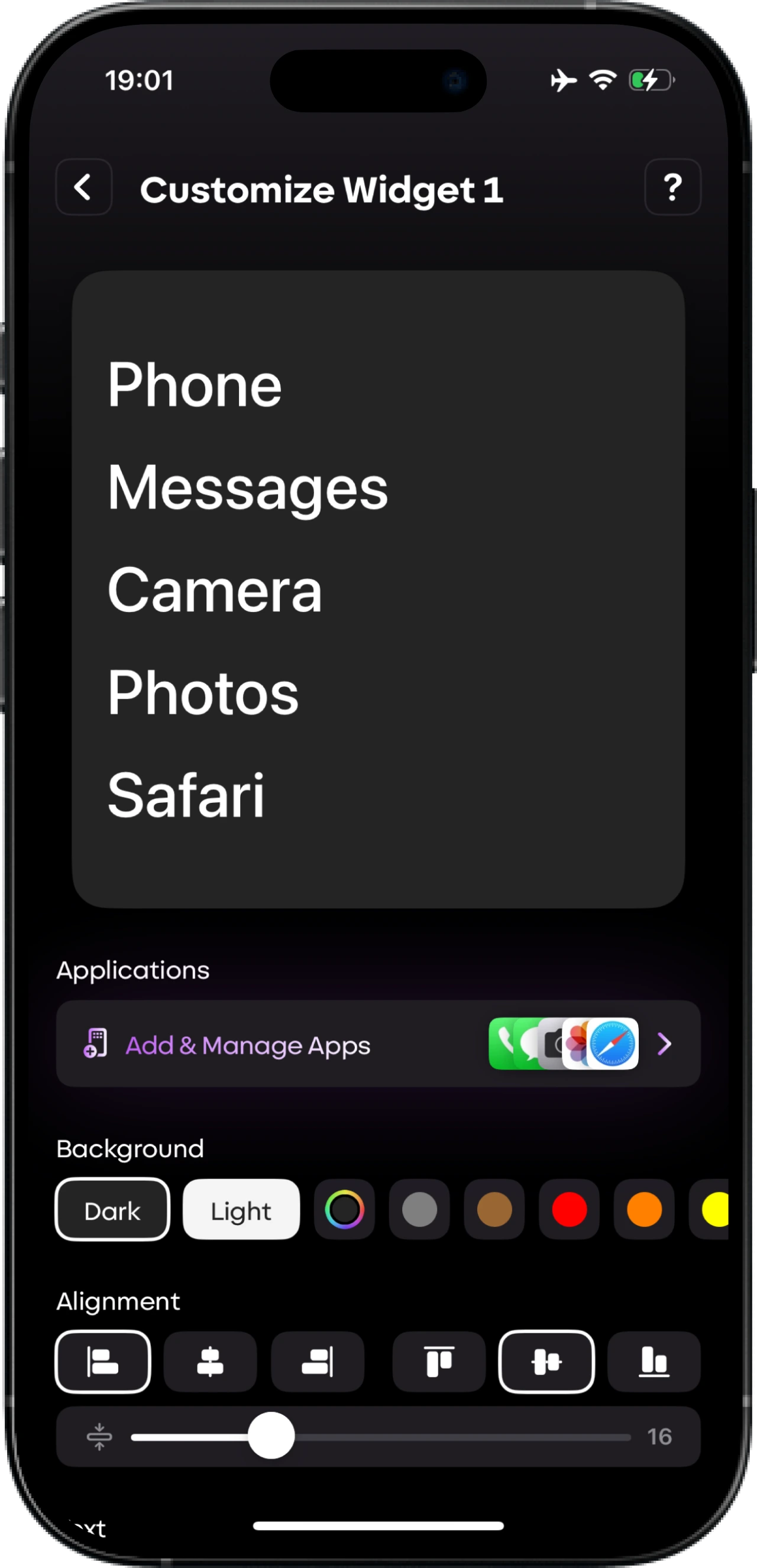757x1568 pixels.
Task: Center text horizontally
Action: [x=210, y=1362]
